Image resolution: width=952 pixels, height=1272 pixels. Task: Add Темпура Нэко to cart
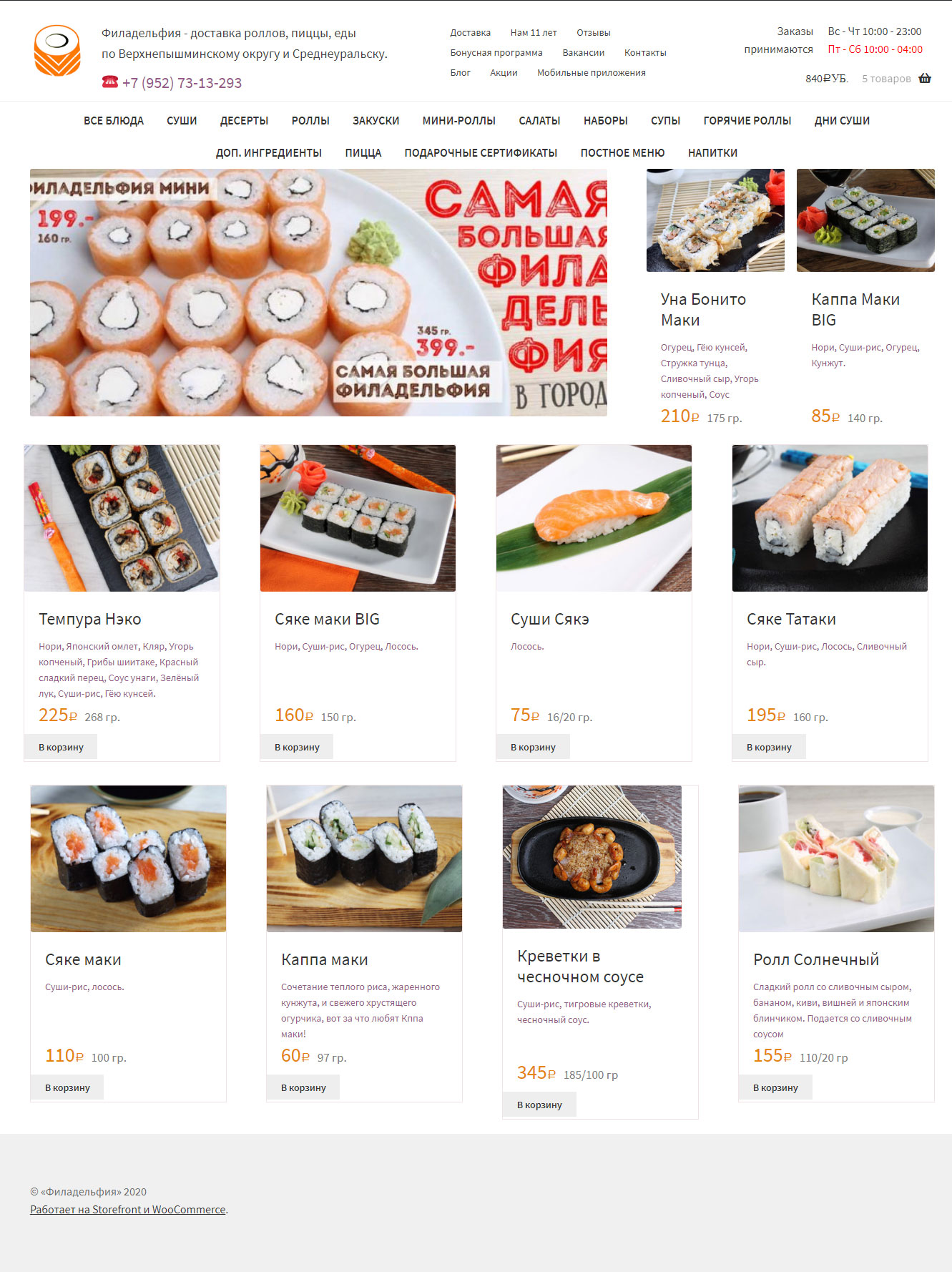click(x=61, y=747)
